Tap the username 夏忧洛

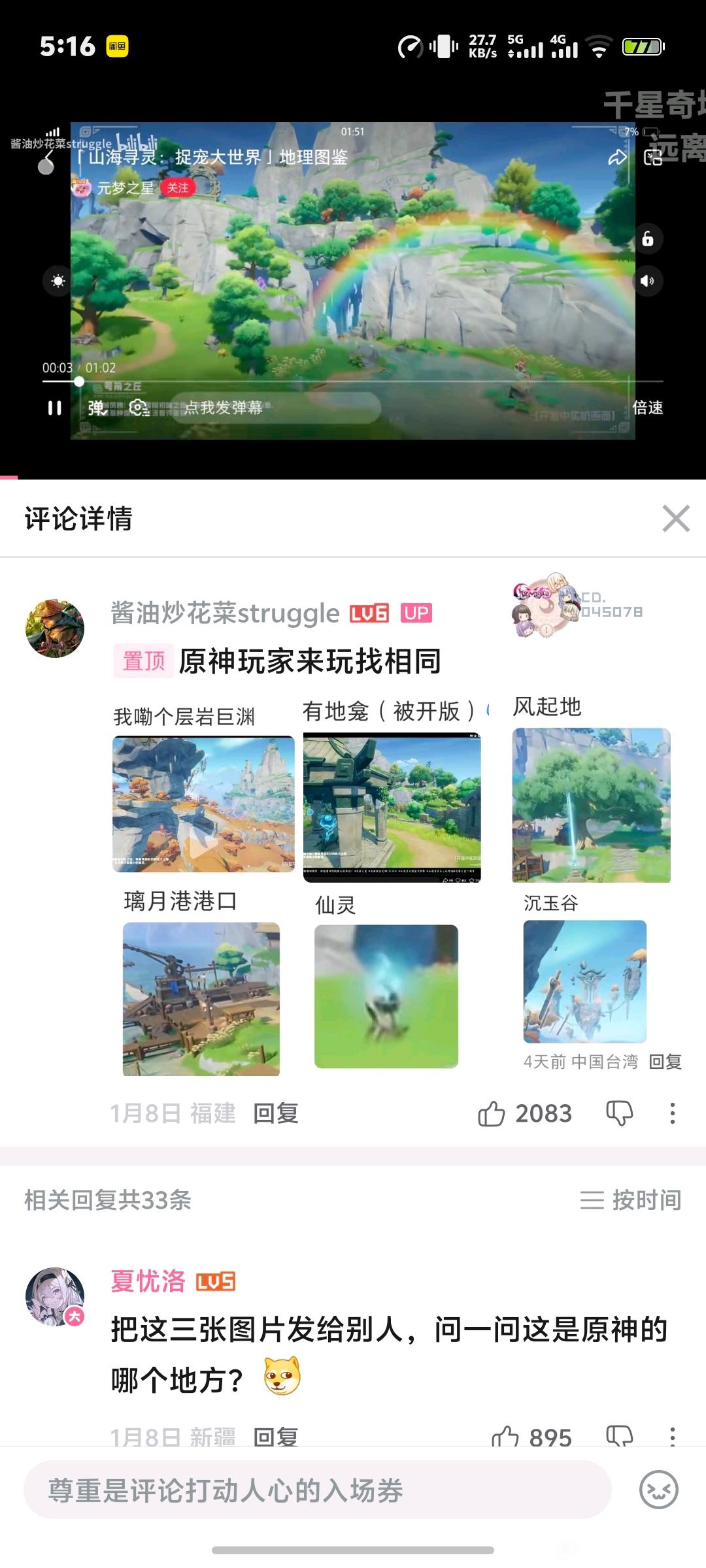pyautogui.click(x=148, y=1281)
